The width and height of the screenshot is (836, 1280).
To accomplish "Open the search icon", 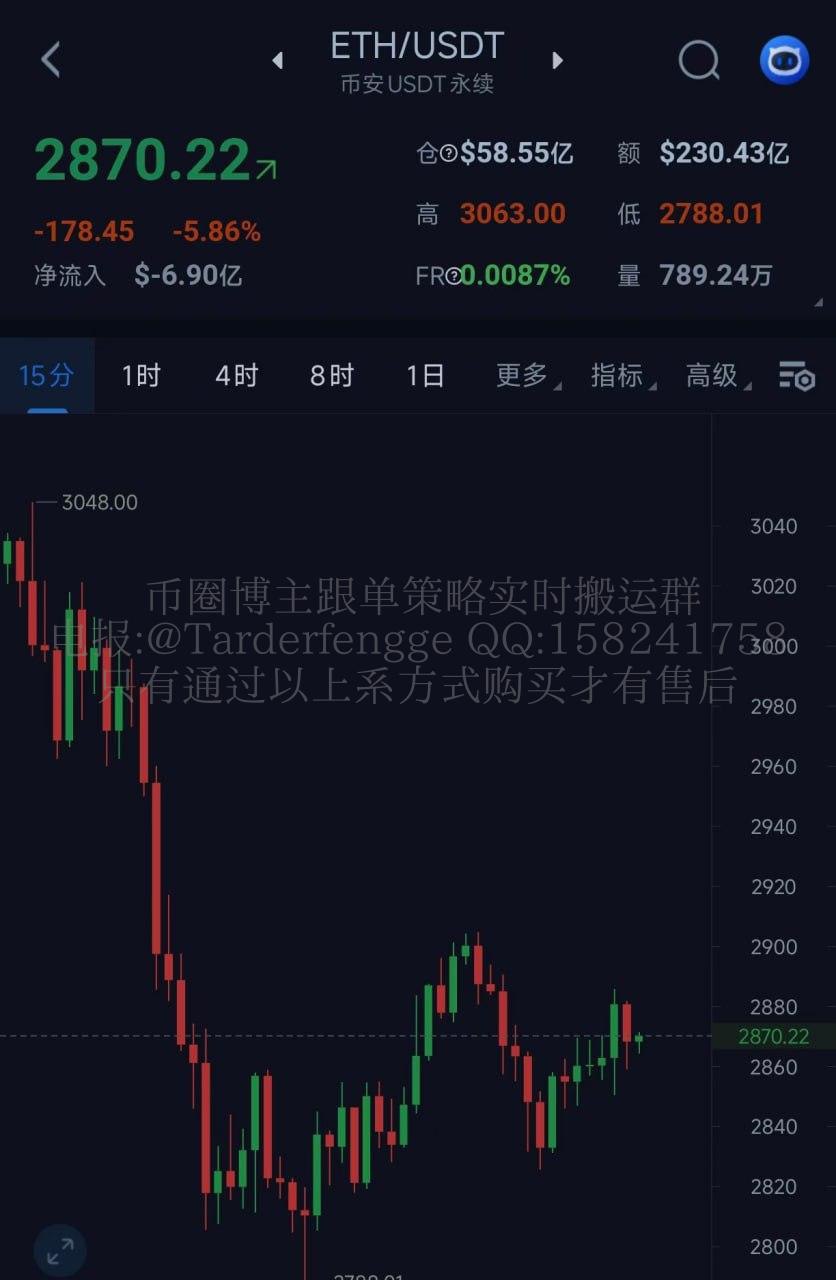I will pos(699,61).
